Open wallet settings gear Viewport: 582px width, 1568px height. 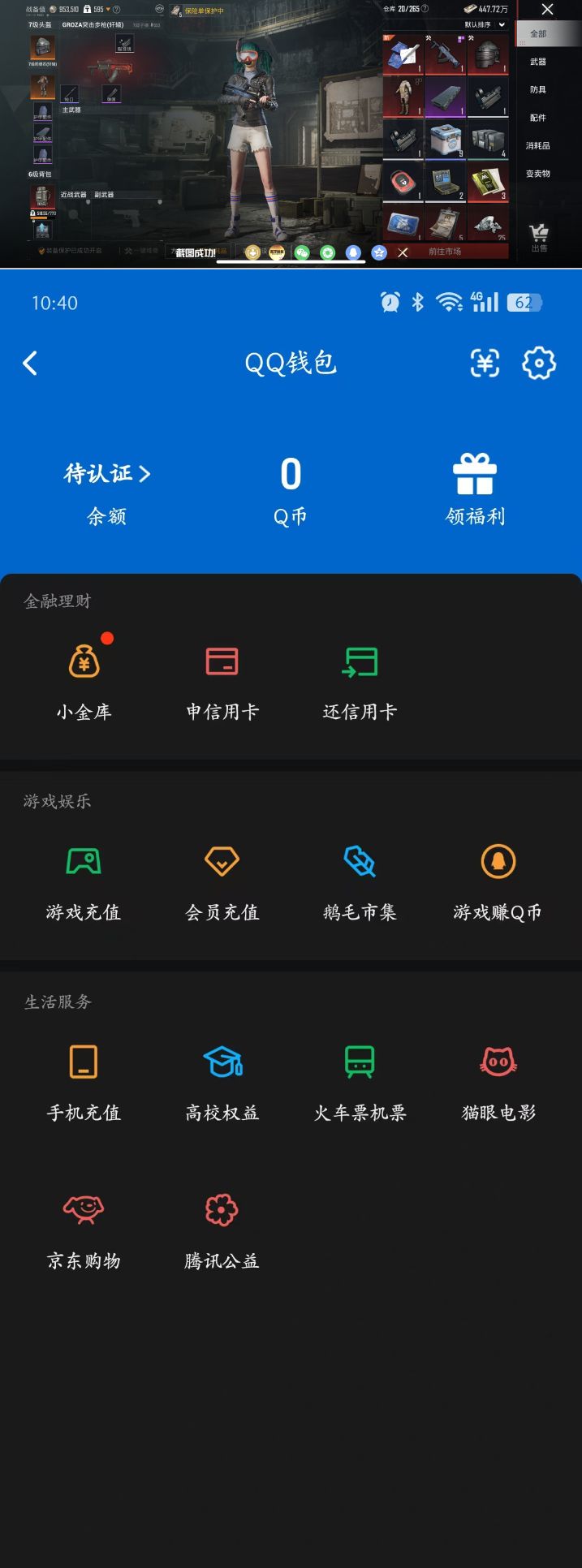coord(539,363)
